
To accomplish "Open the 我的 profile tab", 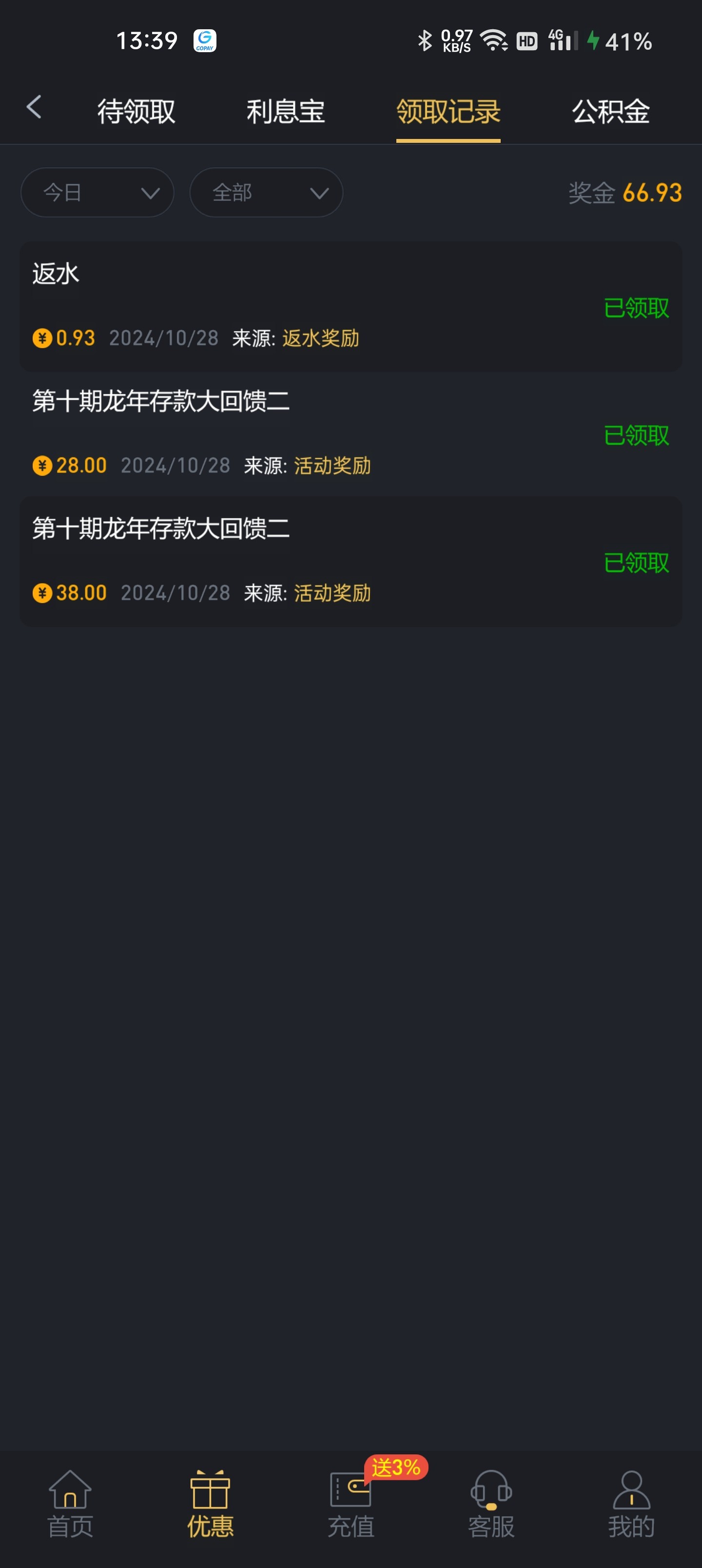I will click(631, 1504).
